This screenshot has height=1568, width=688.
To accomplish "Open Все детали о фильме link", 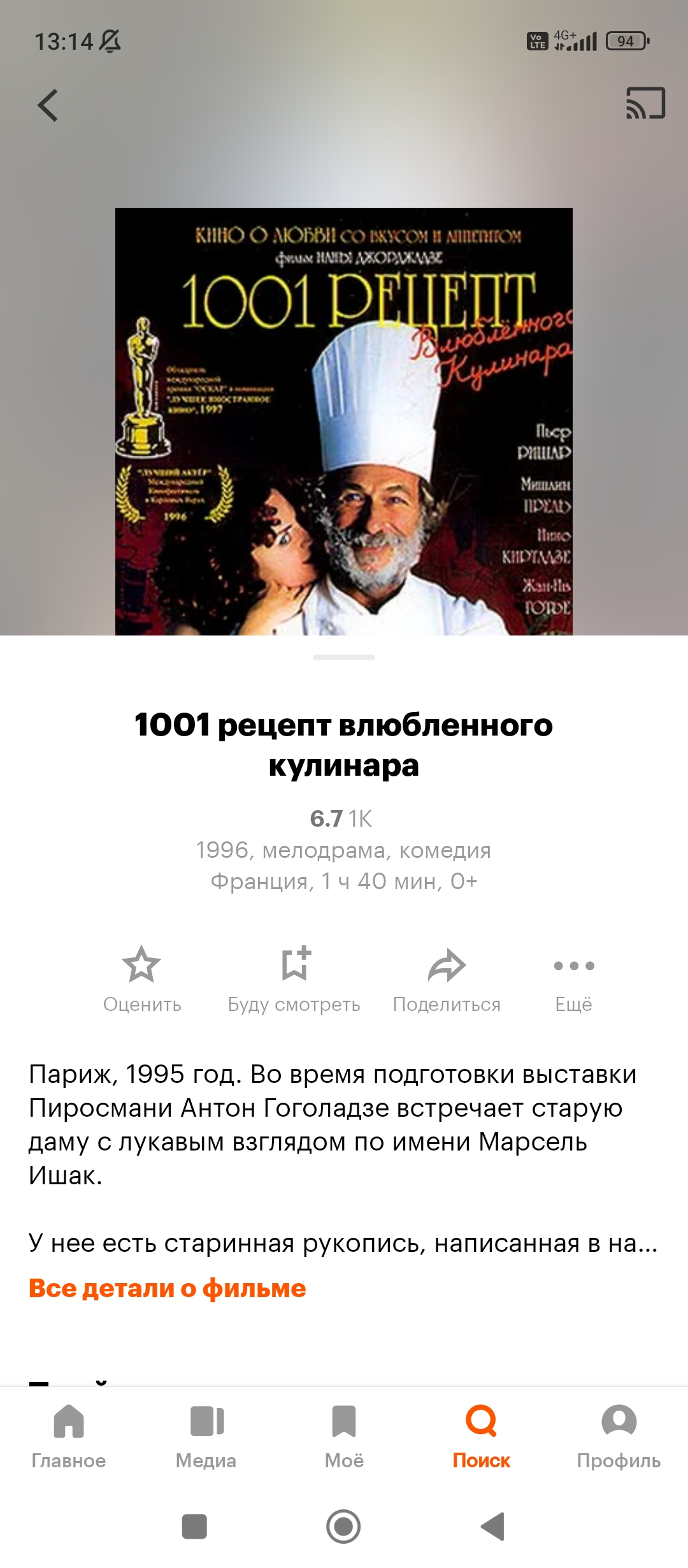I will coord(168,1288).
